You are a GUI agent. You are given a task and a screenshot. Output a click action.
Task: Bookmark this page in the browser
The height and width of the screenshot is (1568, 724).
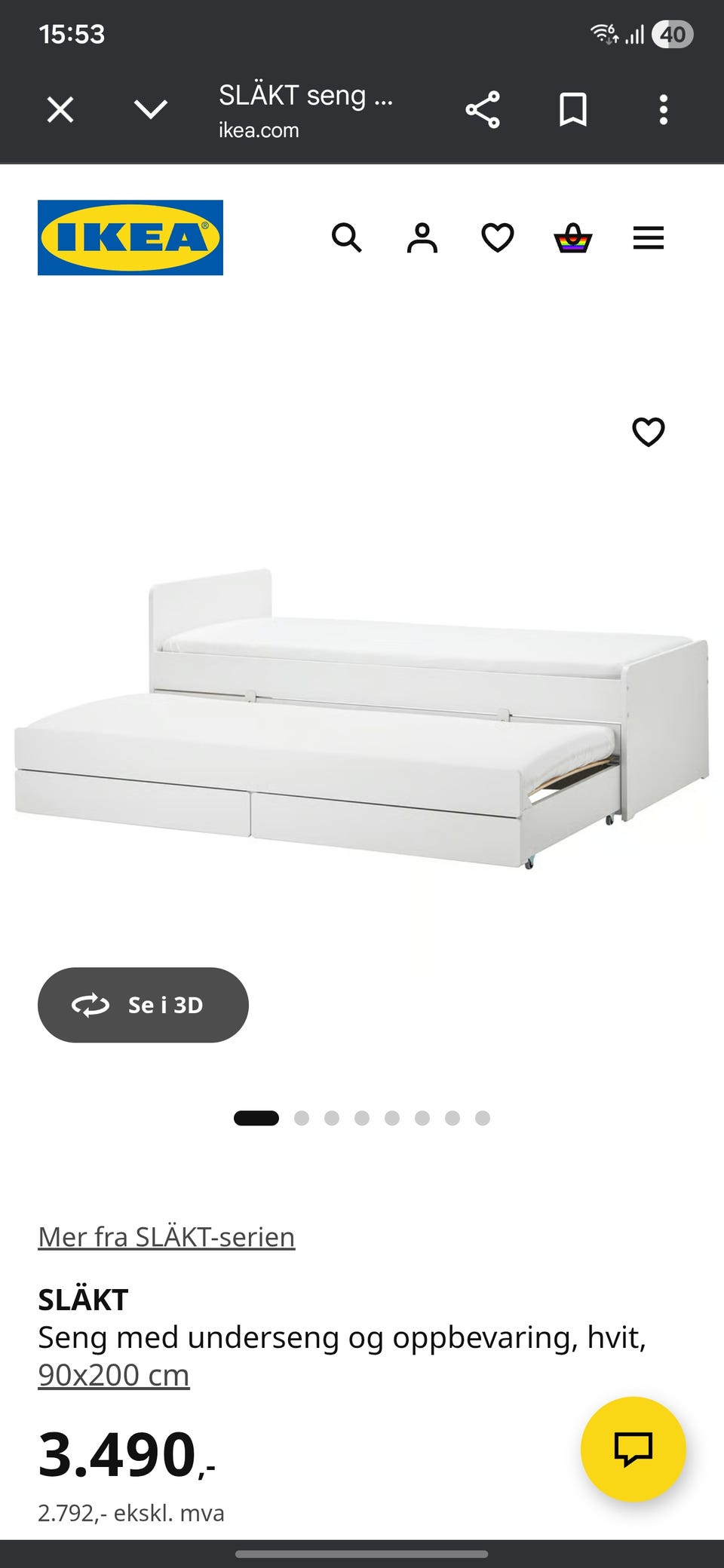[x=573, y=110]
